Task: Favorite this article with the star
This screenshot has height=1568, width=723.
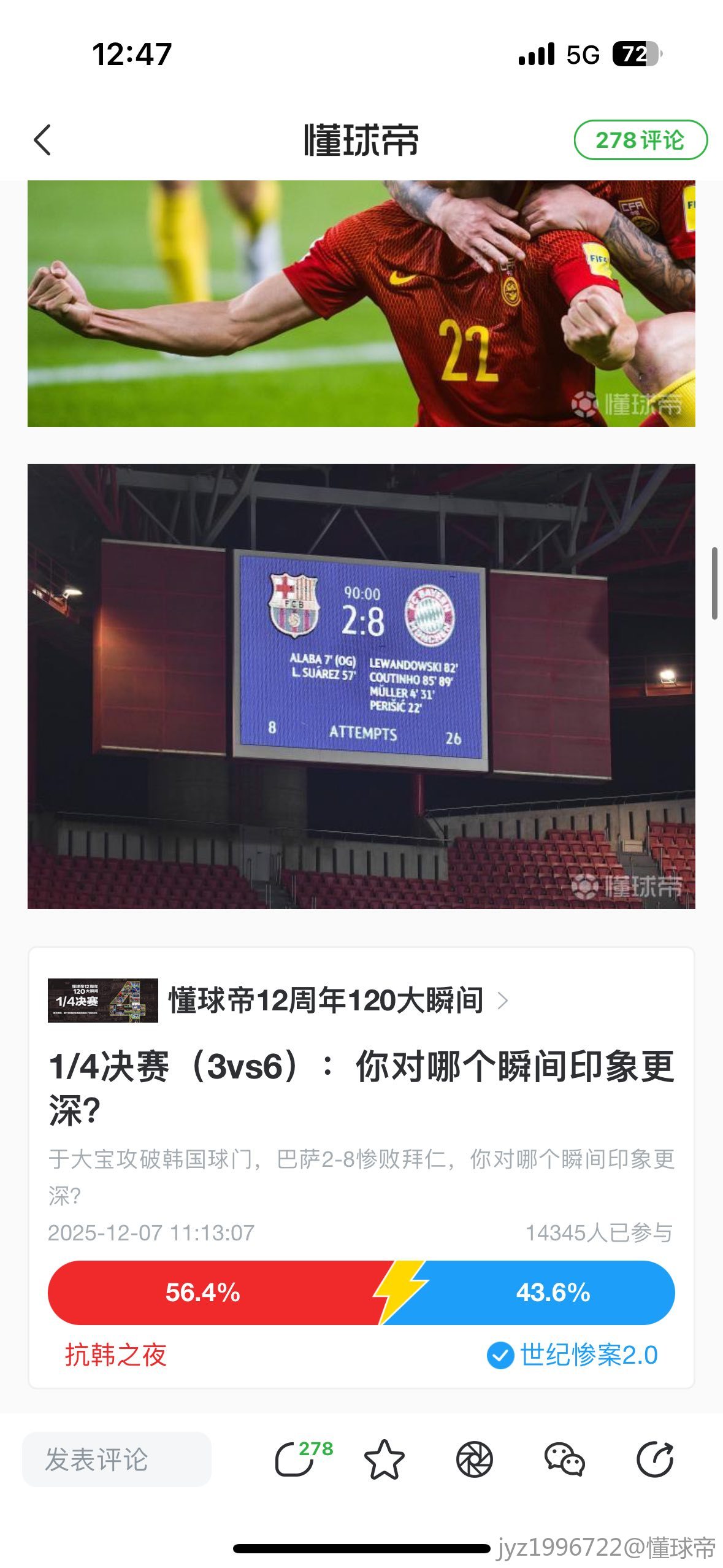Action: click(384, 1459)
